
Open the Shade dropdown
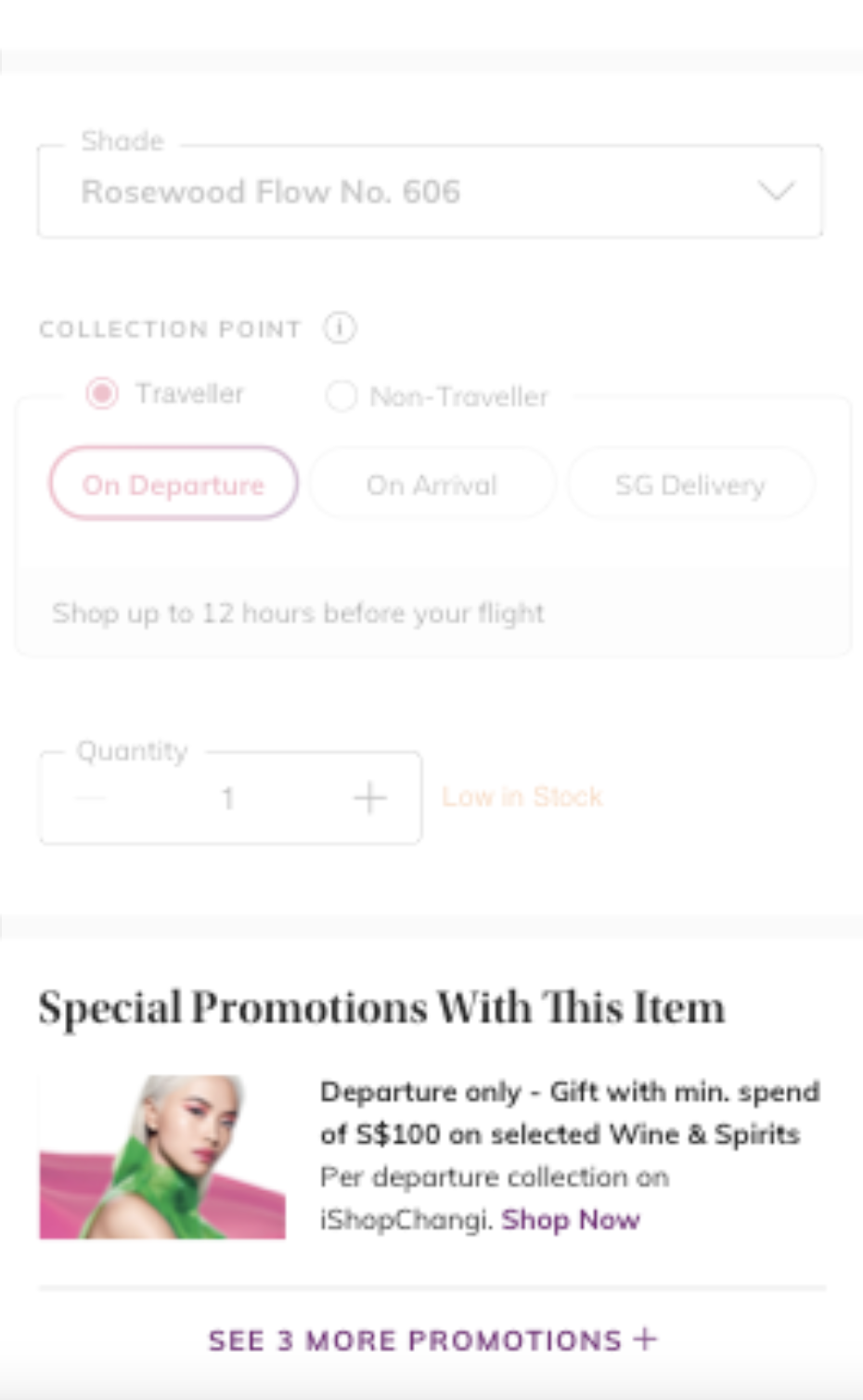430,192
